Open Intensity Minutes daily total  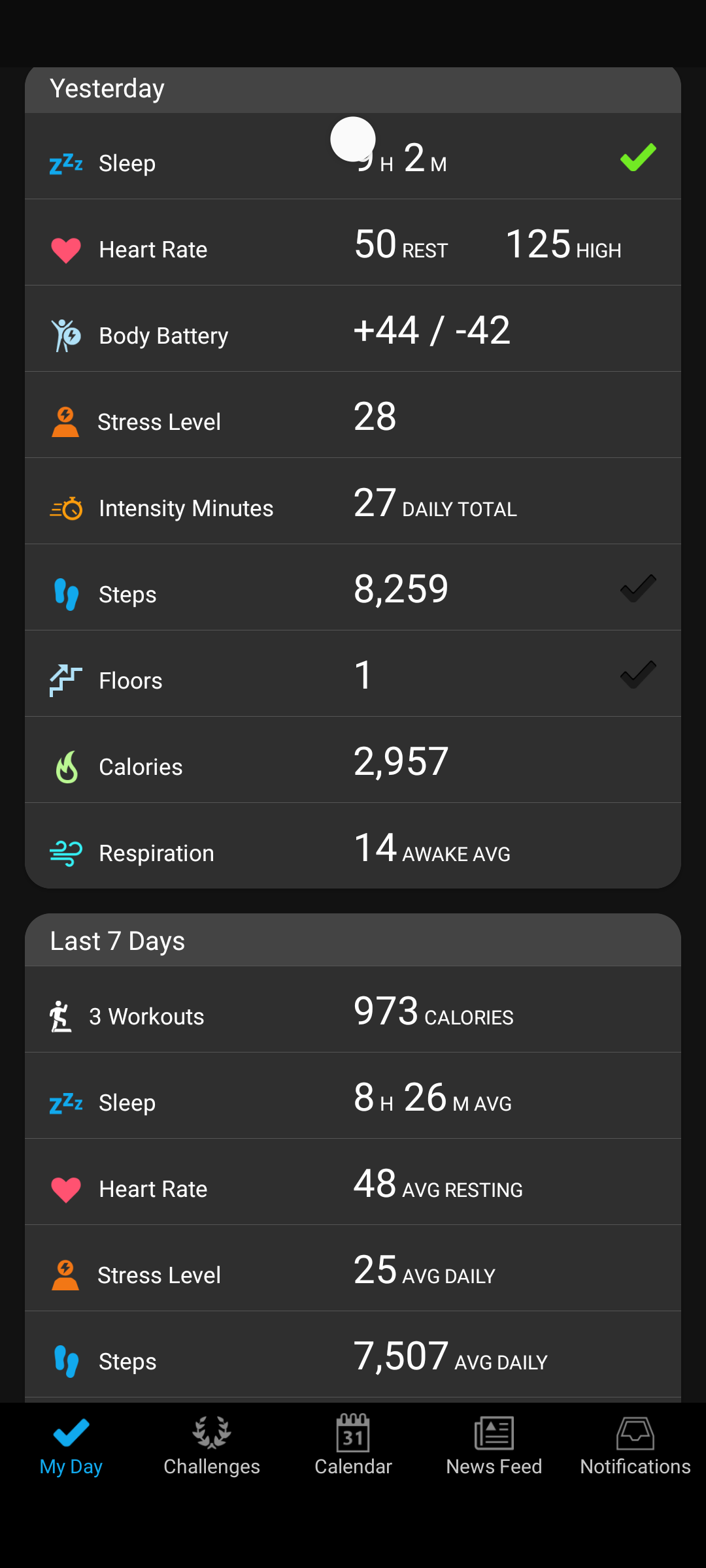click(353, 503)
